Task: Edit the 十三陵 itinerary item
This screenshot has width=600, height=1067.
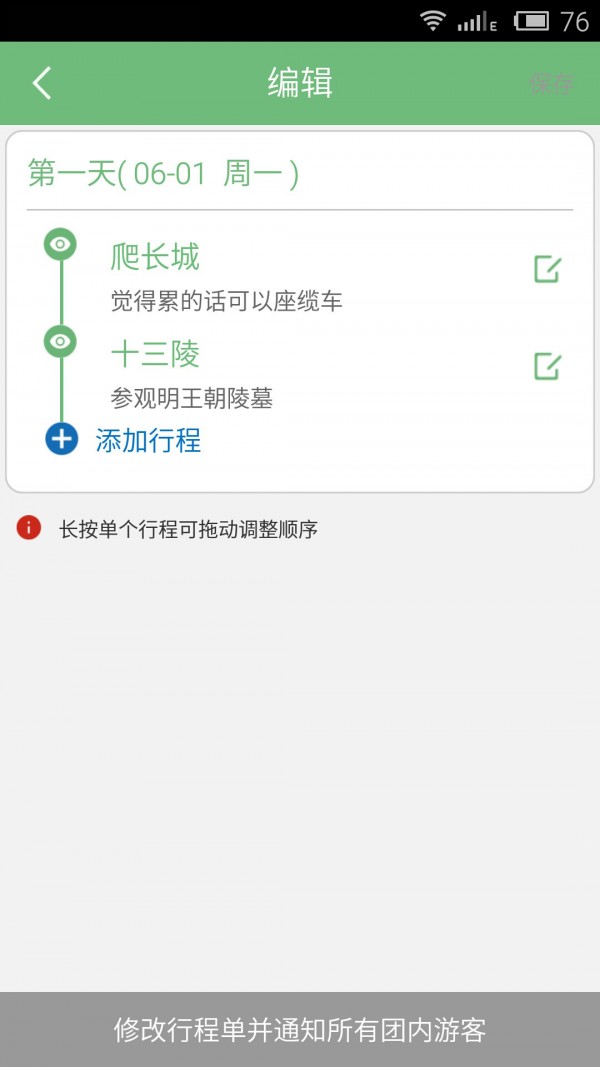Action: pyautogui.click(x=547, y=367)
